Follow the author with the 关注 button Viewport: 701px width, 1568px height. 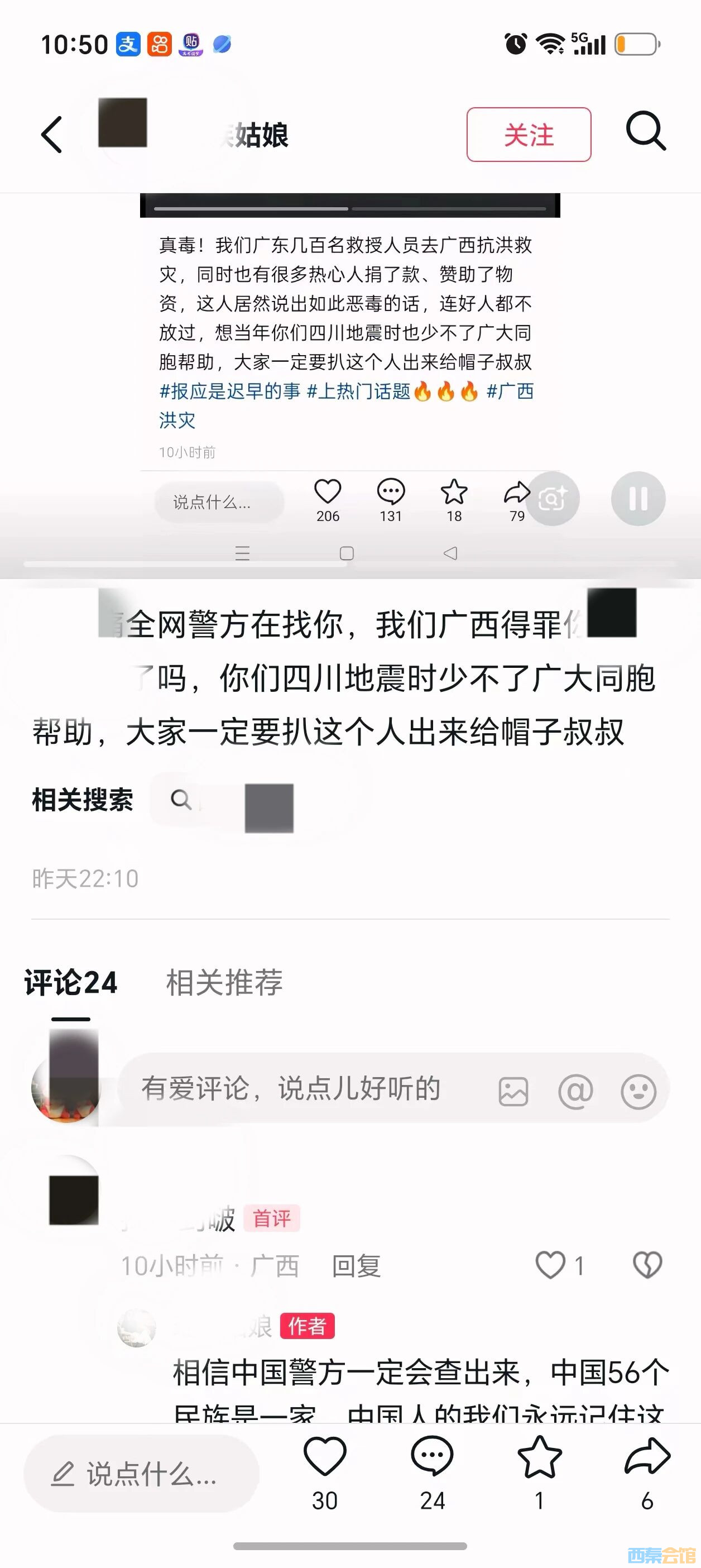coord(529,135)
